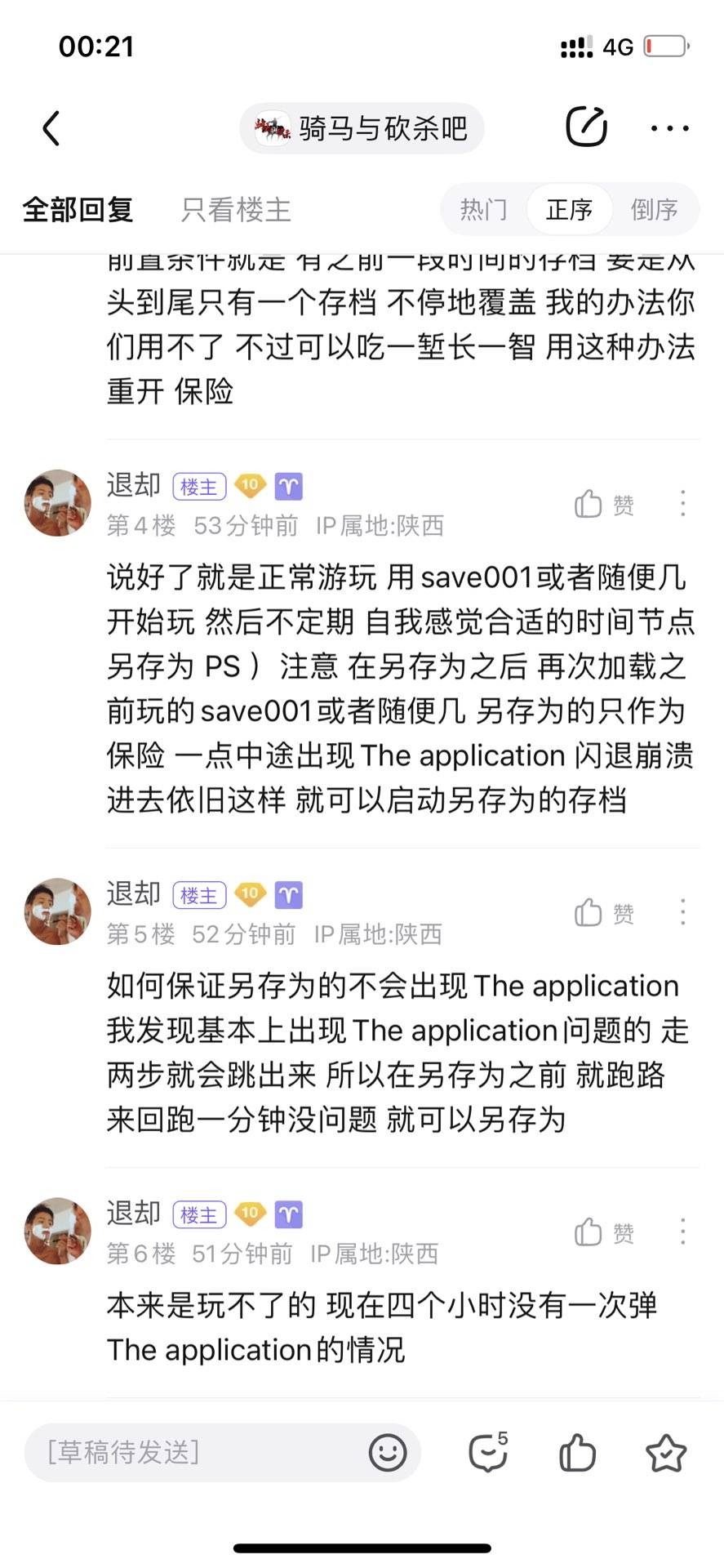
Task: Open more options on 第6楼 reply
Action: (x=682, y=1232)
